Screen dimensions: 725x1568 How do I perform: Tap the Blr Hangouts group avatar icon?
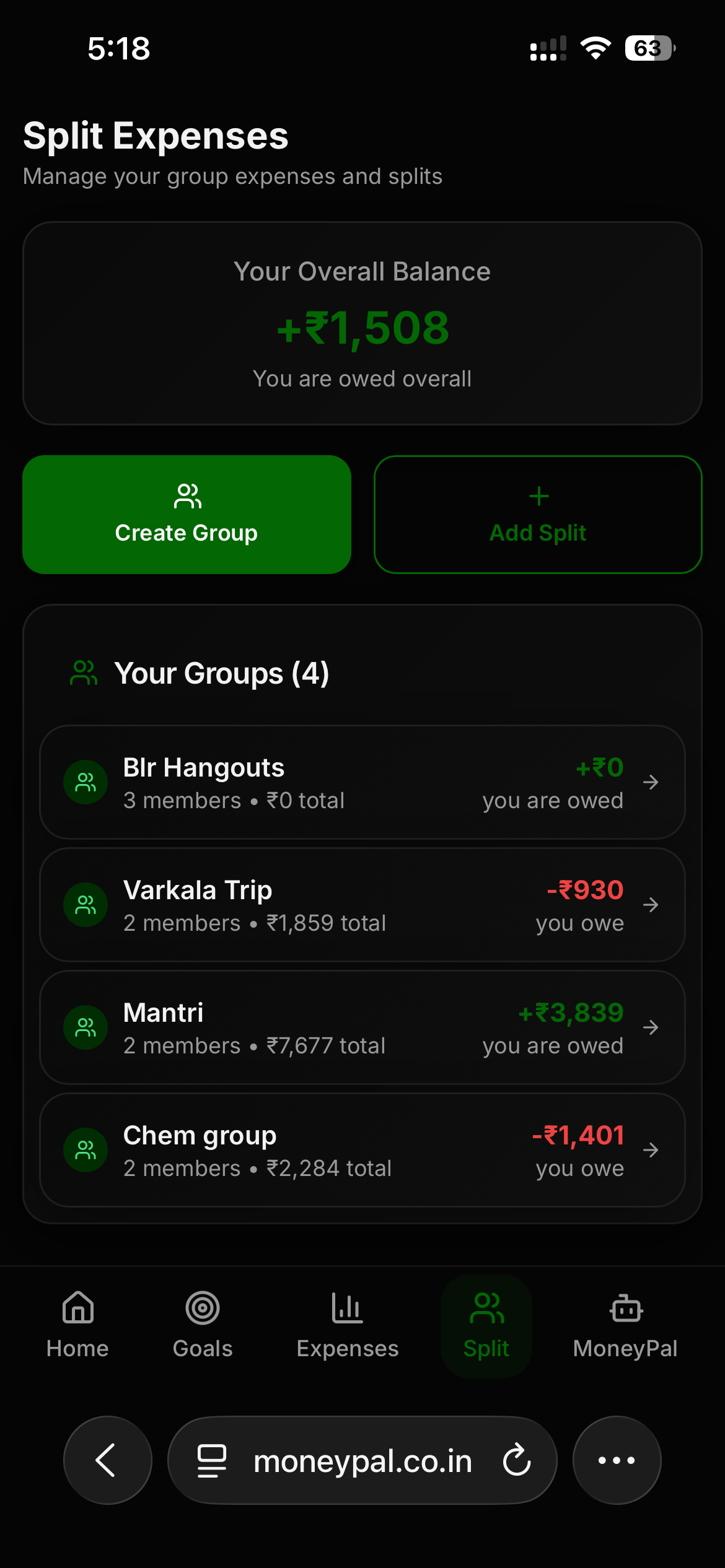click(x=86, y=782)
